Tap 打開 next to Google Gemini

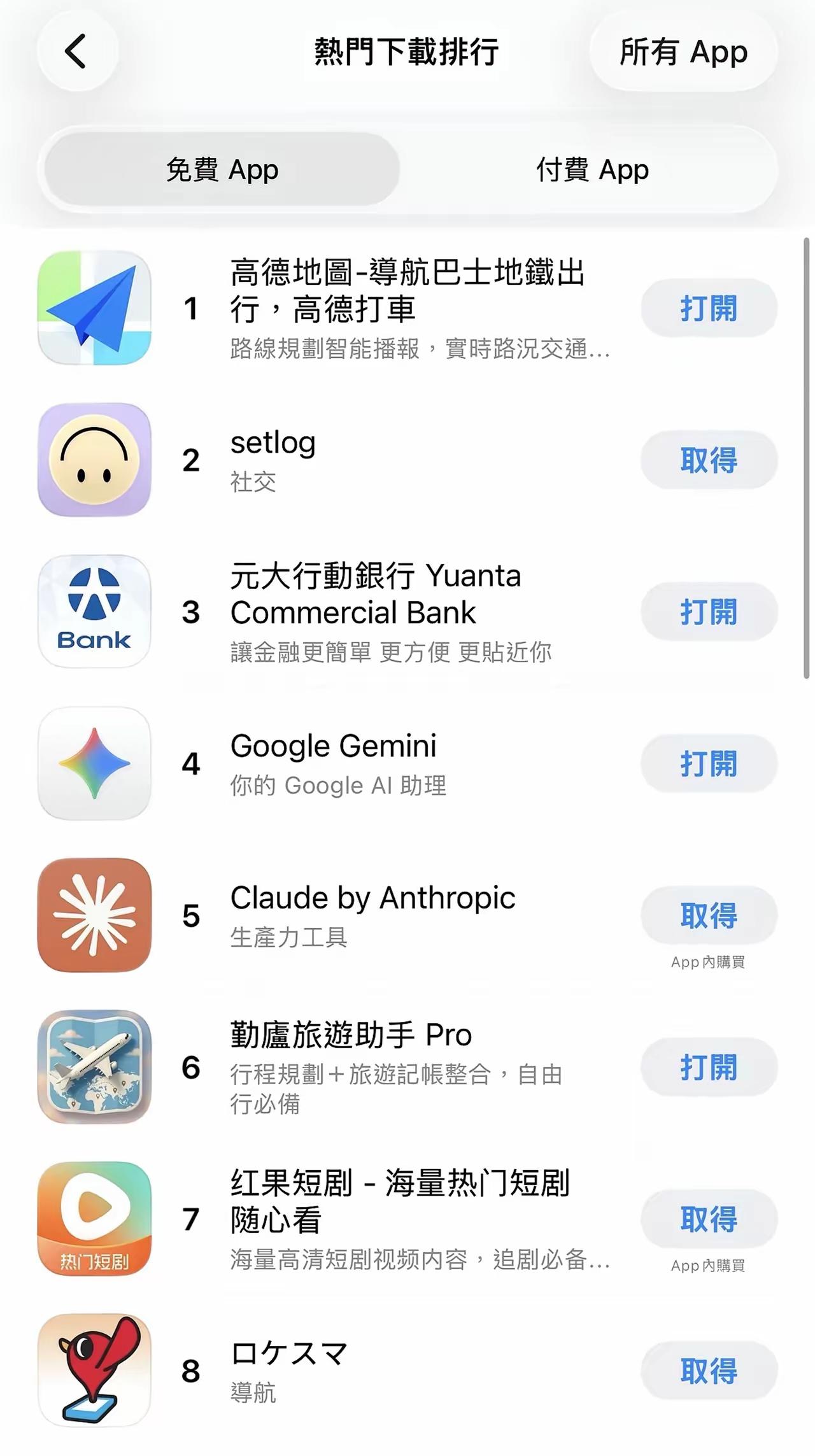[x=708, y=764]
